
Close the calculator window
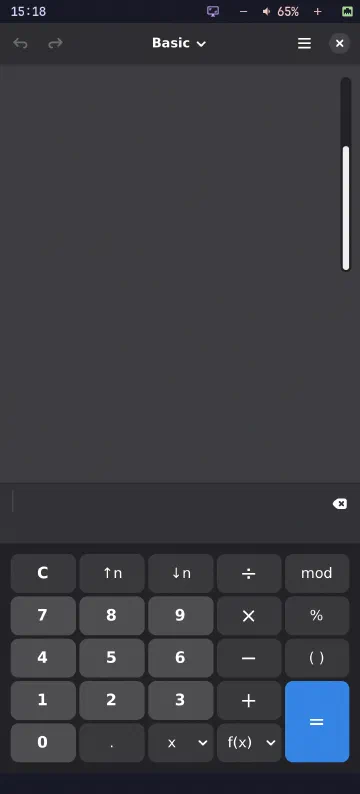(x=339, y=44)
